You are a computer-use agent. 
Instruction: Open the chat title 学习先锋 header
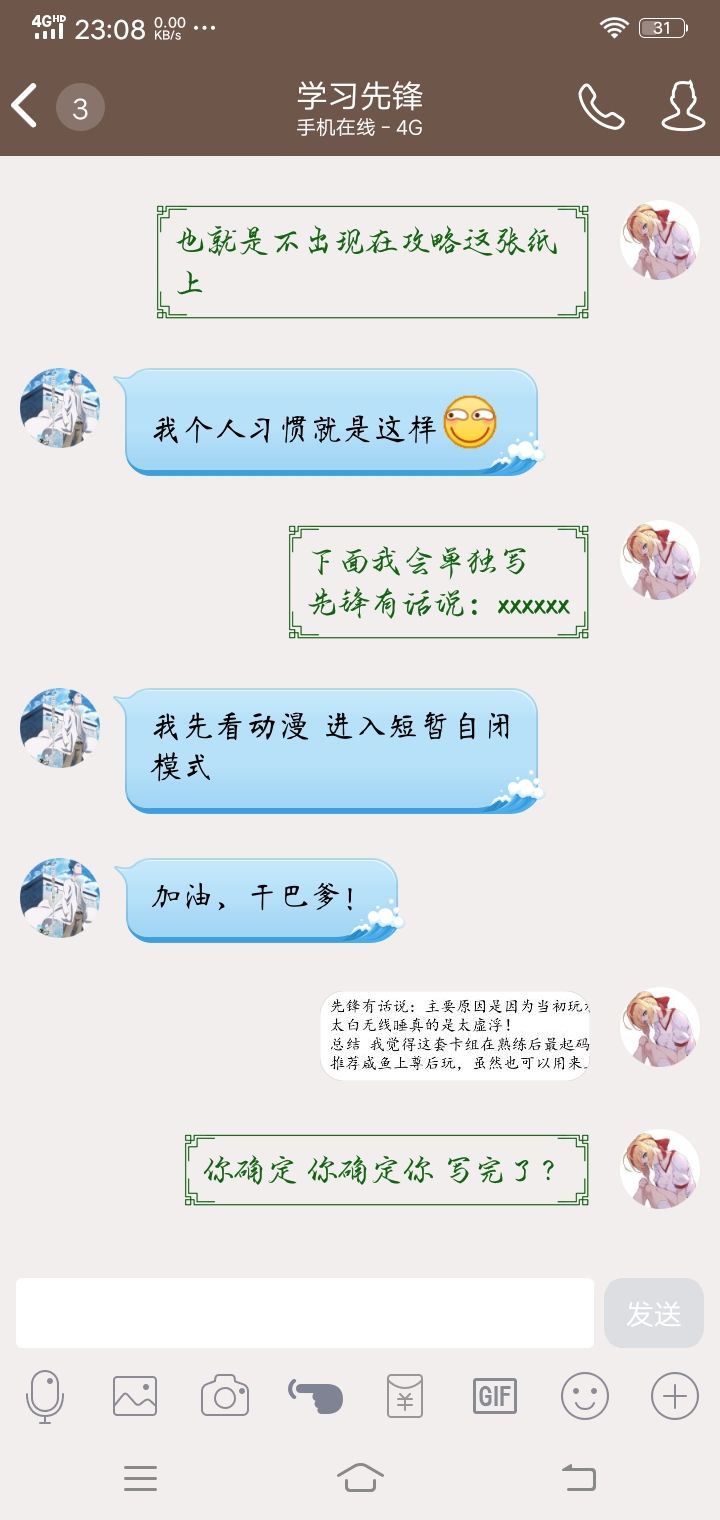[x=360, y=95]
